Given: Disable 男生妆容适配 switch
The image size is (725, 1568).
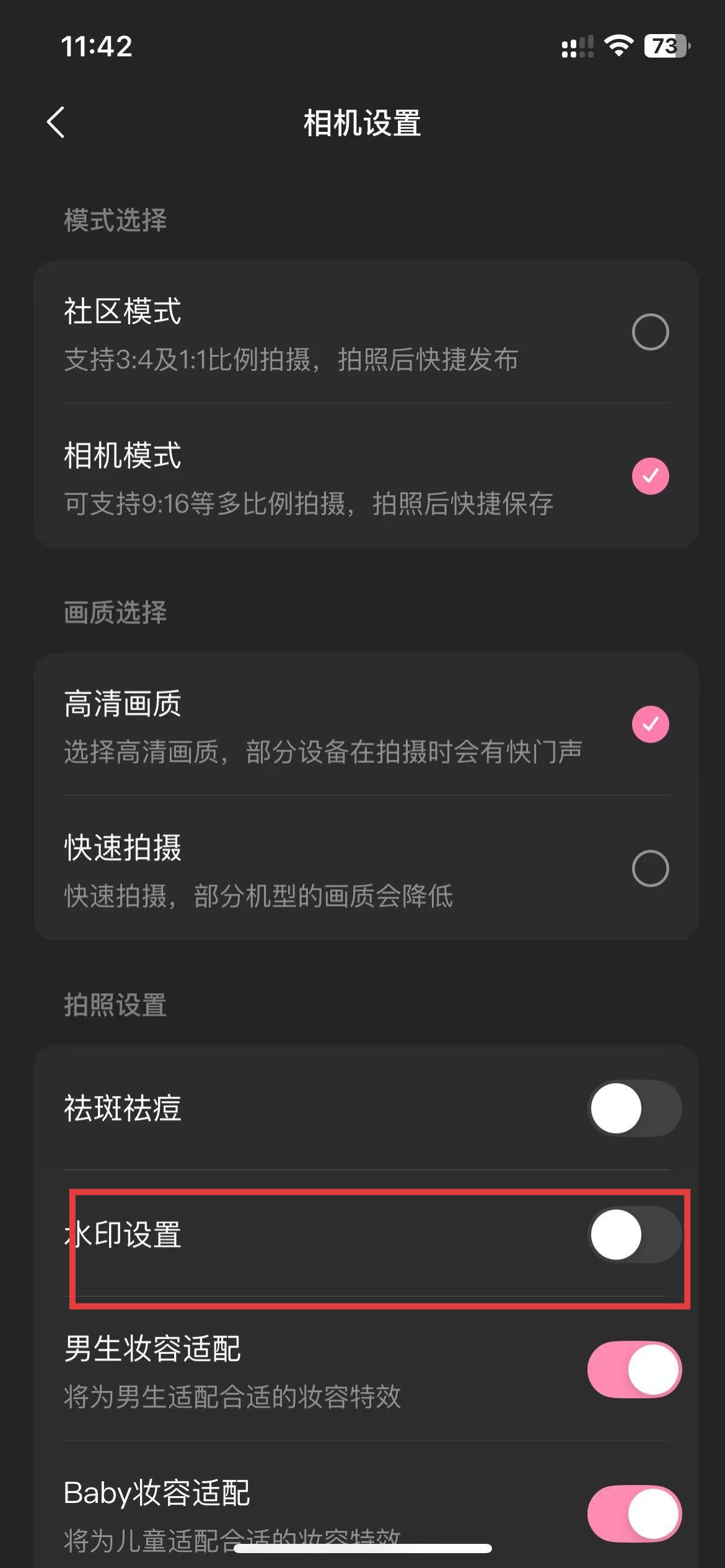Looking at the screenshot, I should 634,1369.
